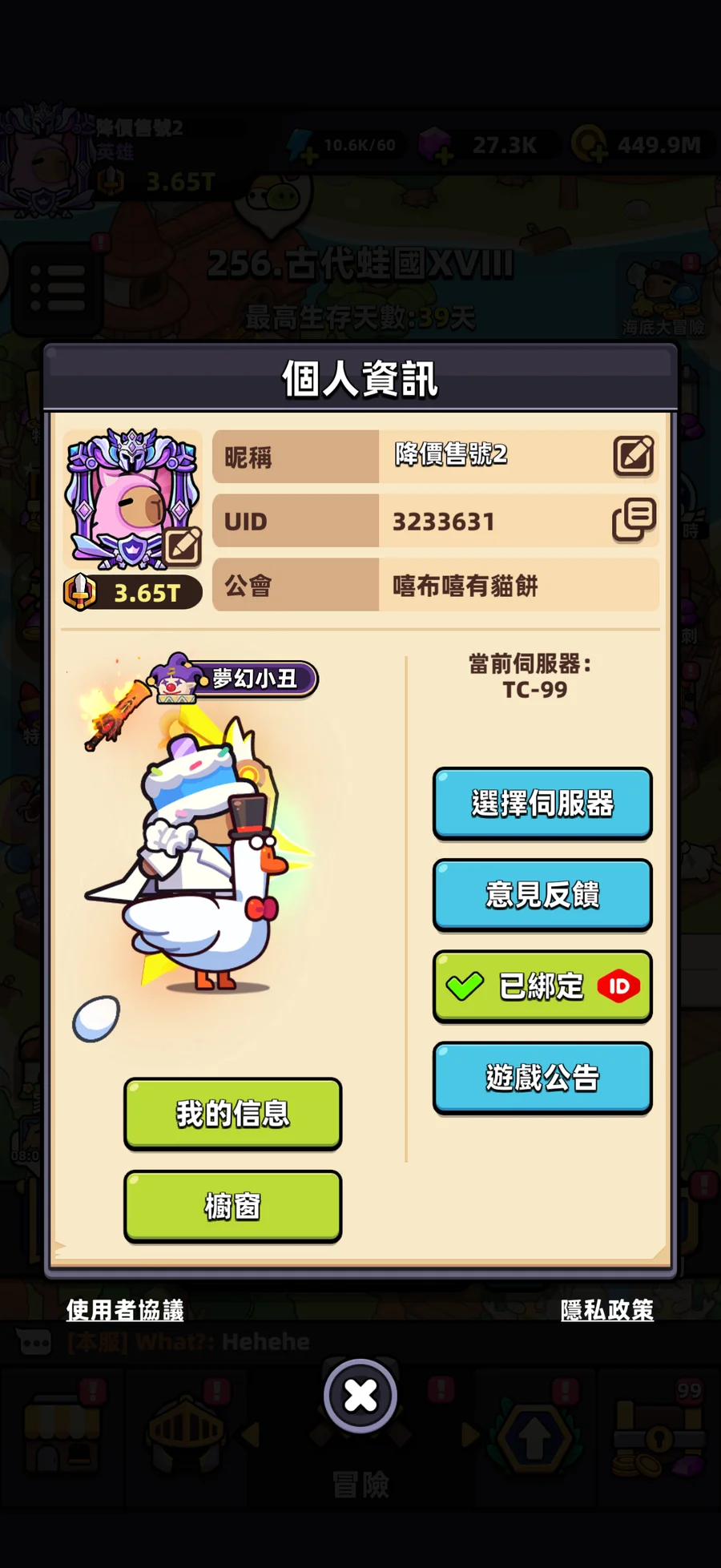Open the 櫥窗 showcase

tap(232, 1206)
